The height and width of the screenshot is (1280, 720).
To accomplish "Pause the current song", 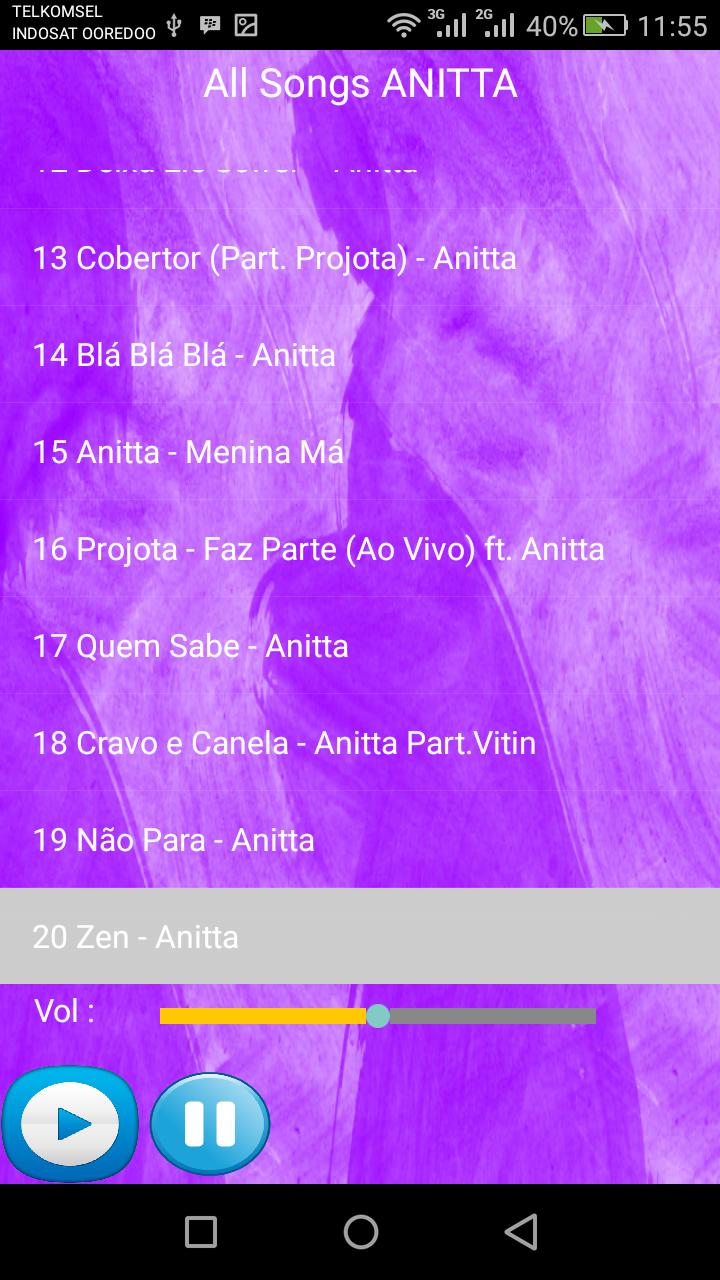I will coord(210,1124).
